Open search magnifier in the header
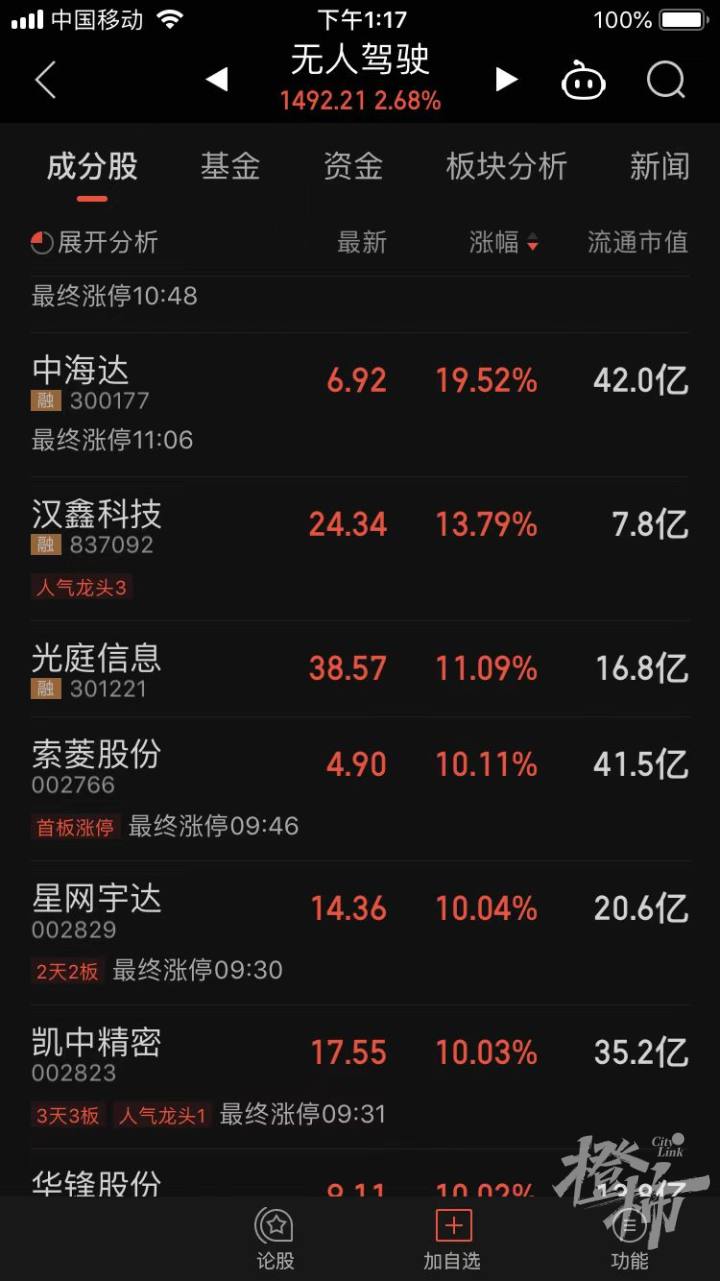 click(x=666, y=80)
